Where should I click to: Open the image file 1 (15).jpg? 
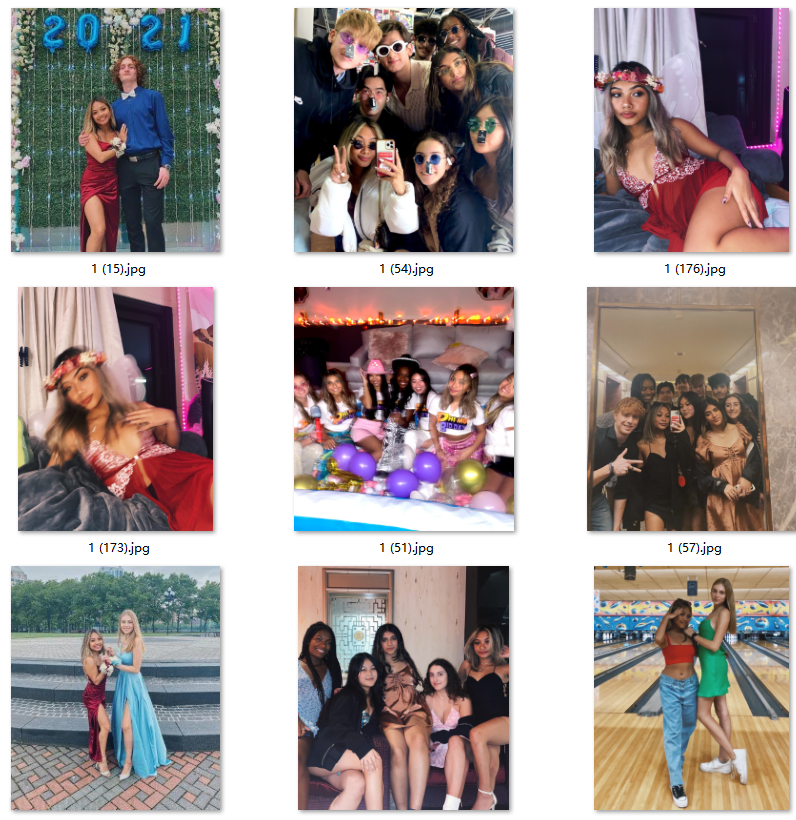[x=115, y=130]
